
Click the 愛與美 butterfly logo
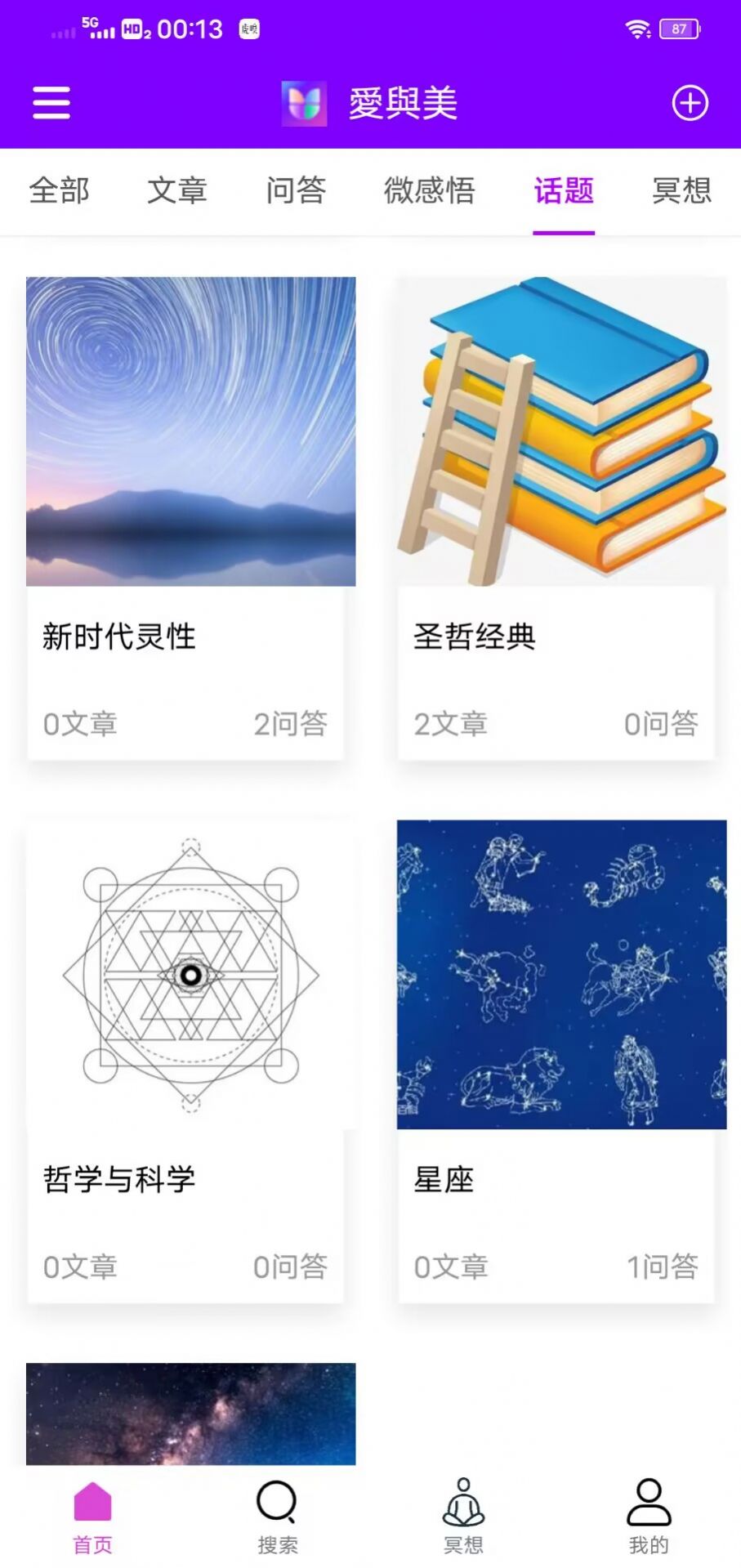click(304, 103)
